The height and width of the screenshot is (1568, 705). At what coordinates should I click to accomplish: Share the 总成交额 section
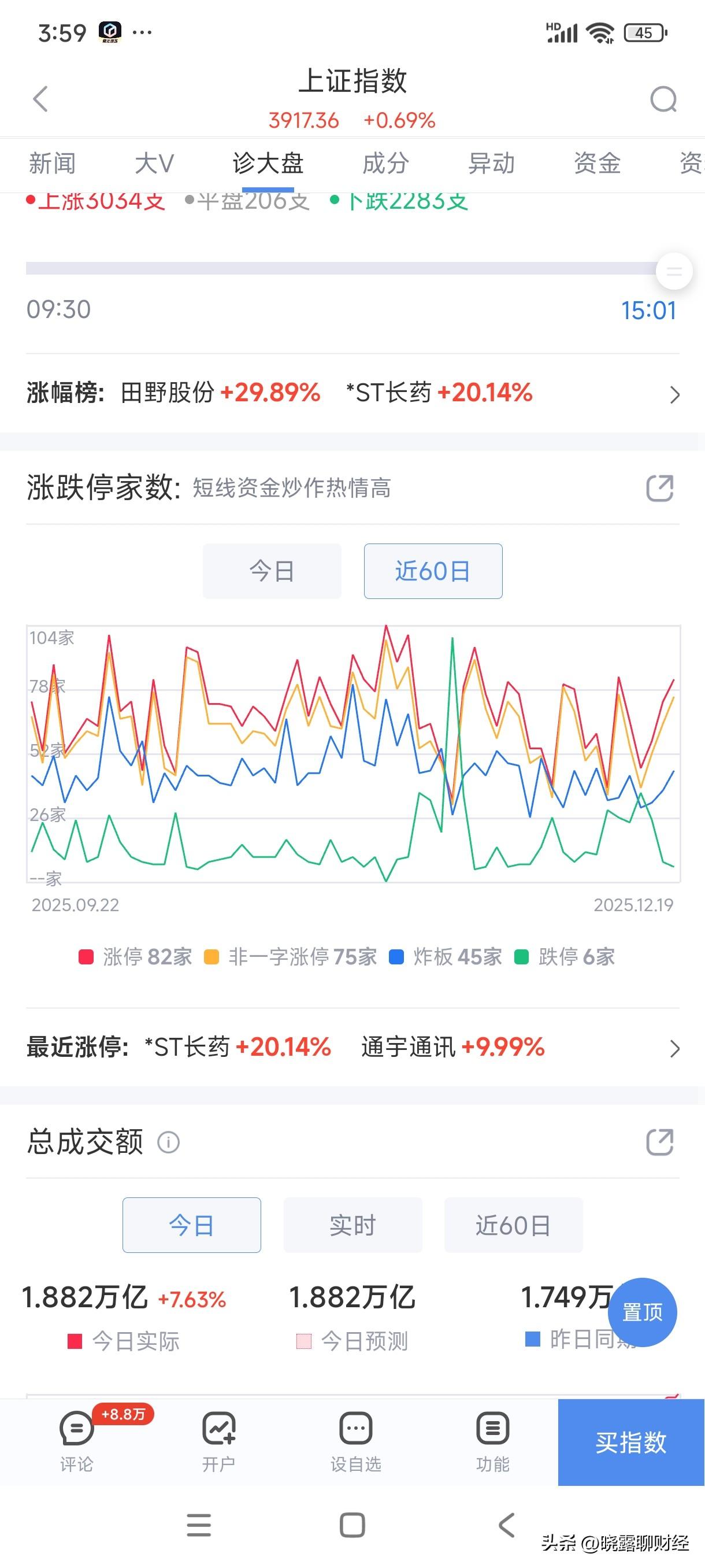tap(660, 1142)
